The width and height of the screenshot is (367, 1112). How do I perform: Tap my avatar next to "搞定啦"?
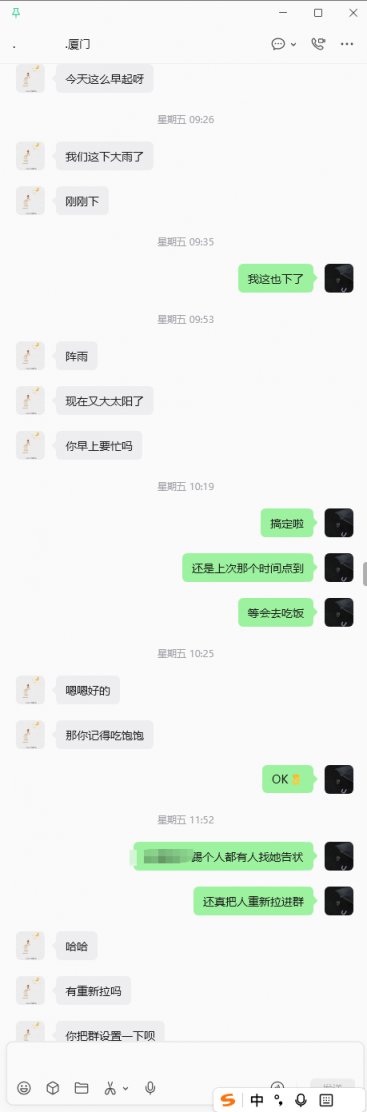(x=339, y=523)
